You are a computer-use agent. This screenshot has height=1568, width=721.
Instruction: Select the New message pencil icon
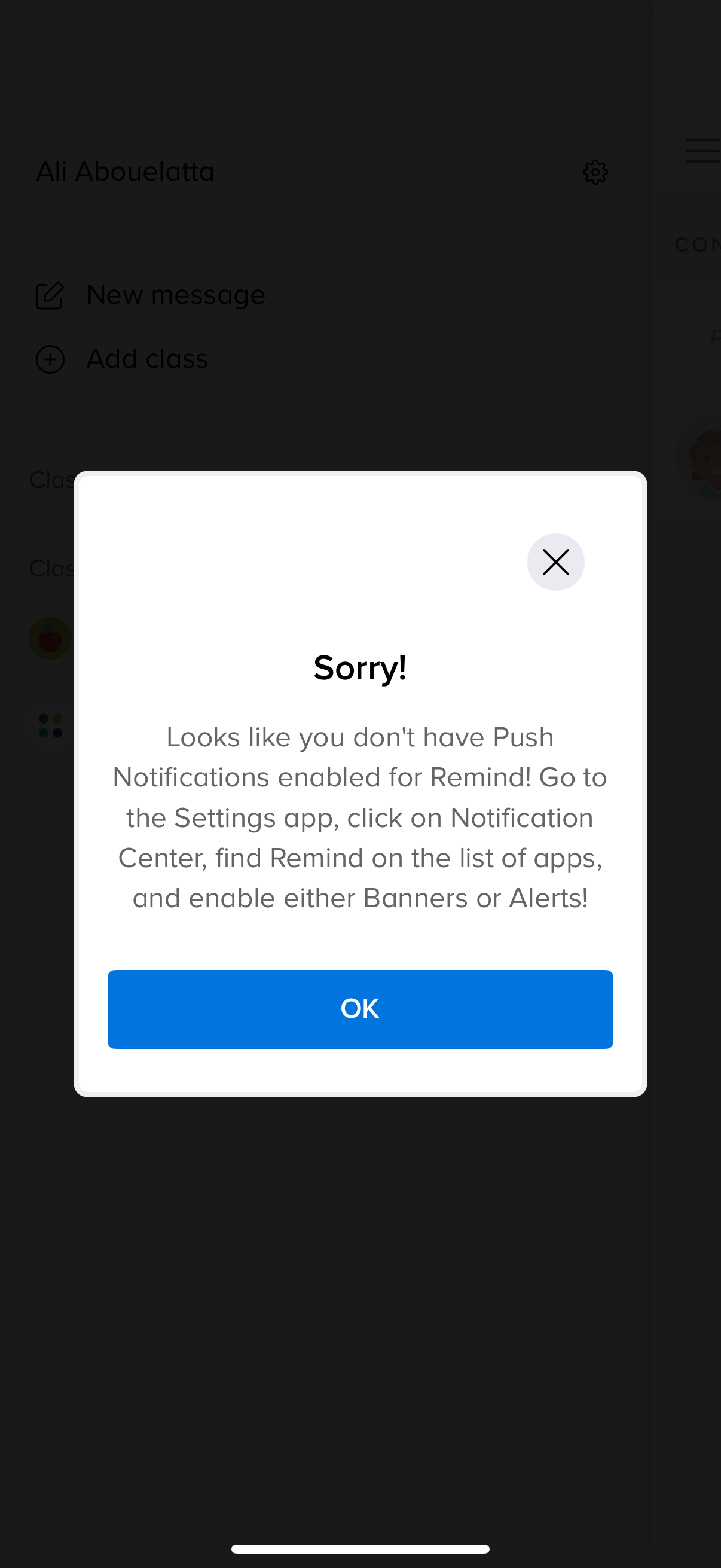coord(50,295)
